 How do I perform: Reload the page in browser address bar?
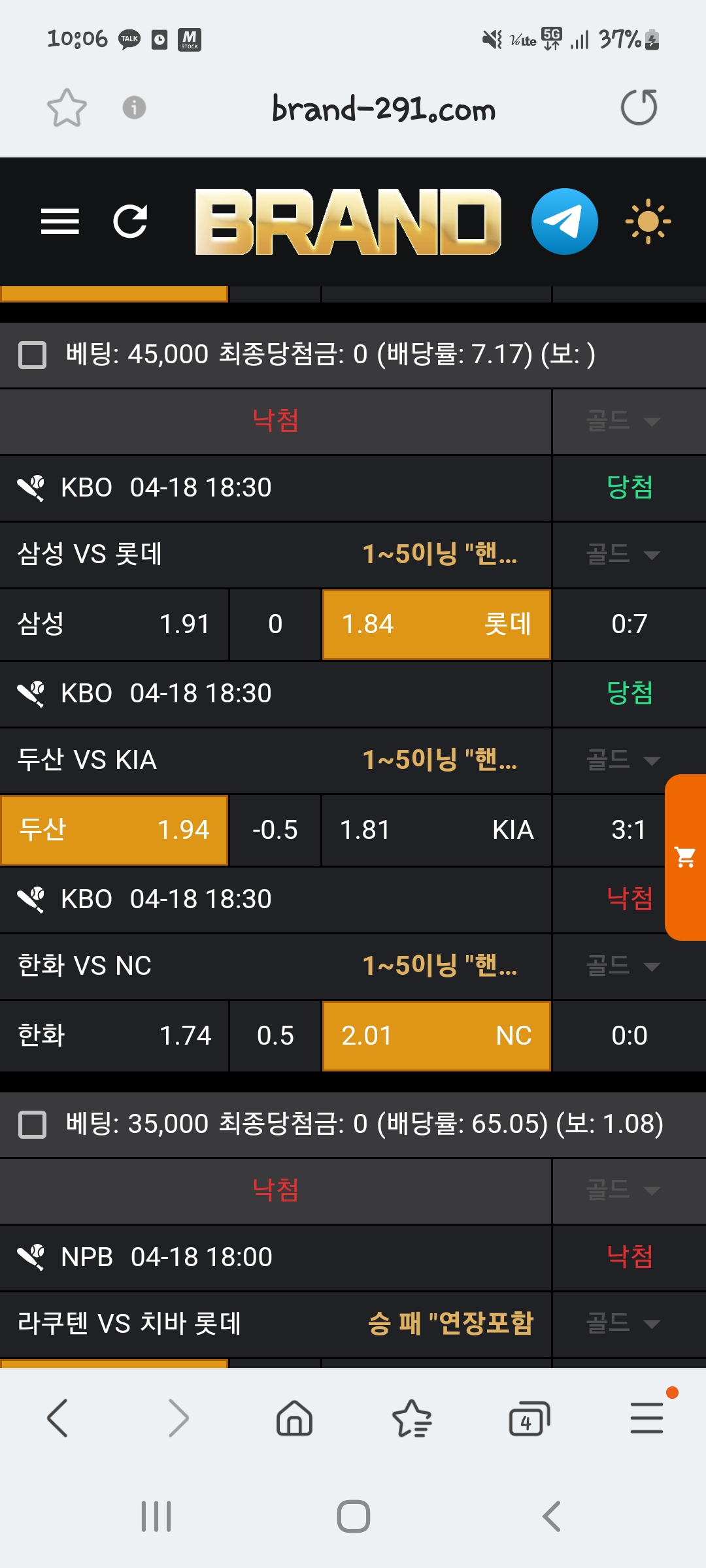coord(639,108)
